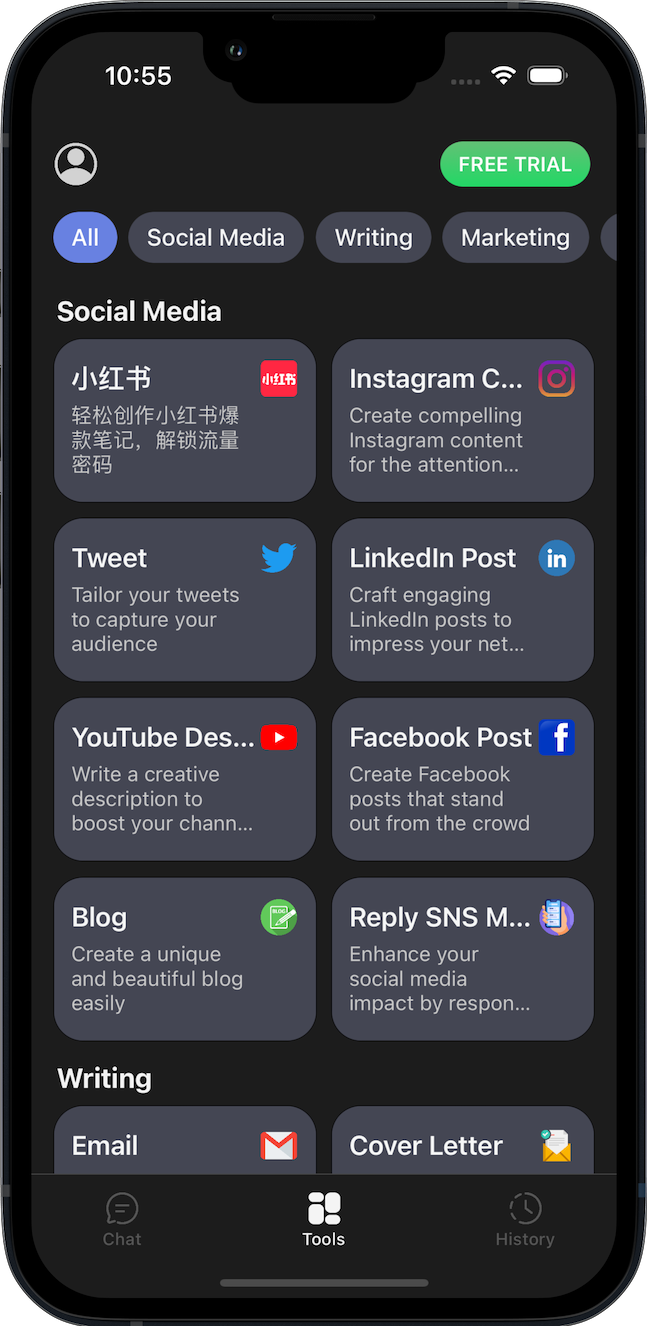Image resolution: width=647 pixels, height=1326 pixels.
Task: Switch to the Chat tab
Action: click(x=122, y=1220)
